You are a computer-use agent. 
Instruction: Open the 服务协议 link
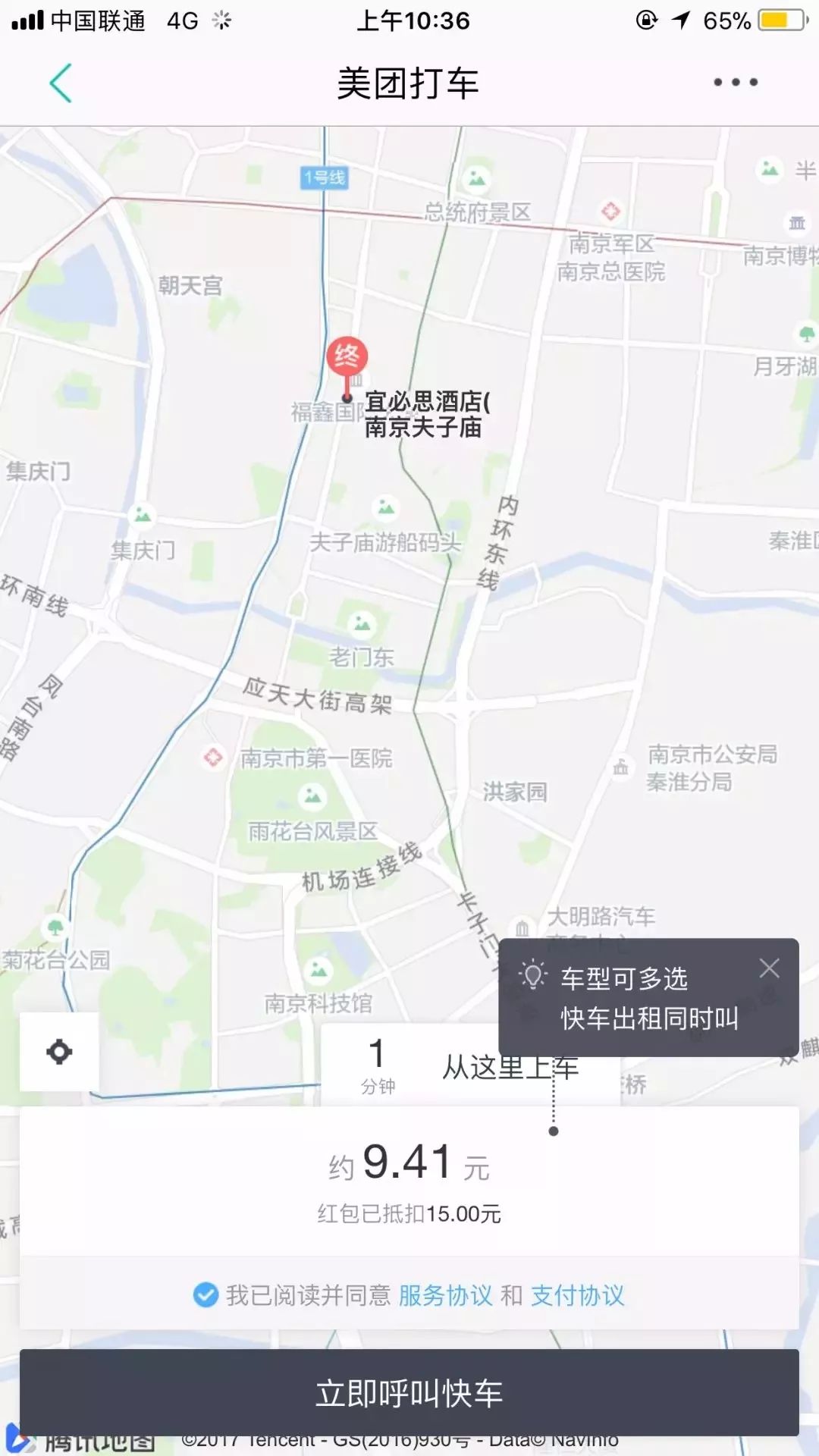tap(445, 1295)
